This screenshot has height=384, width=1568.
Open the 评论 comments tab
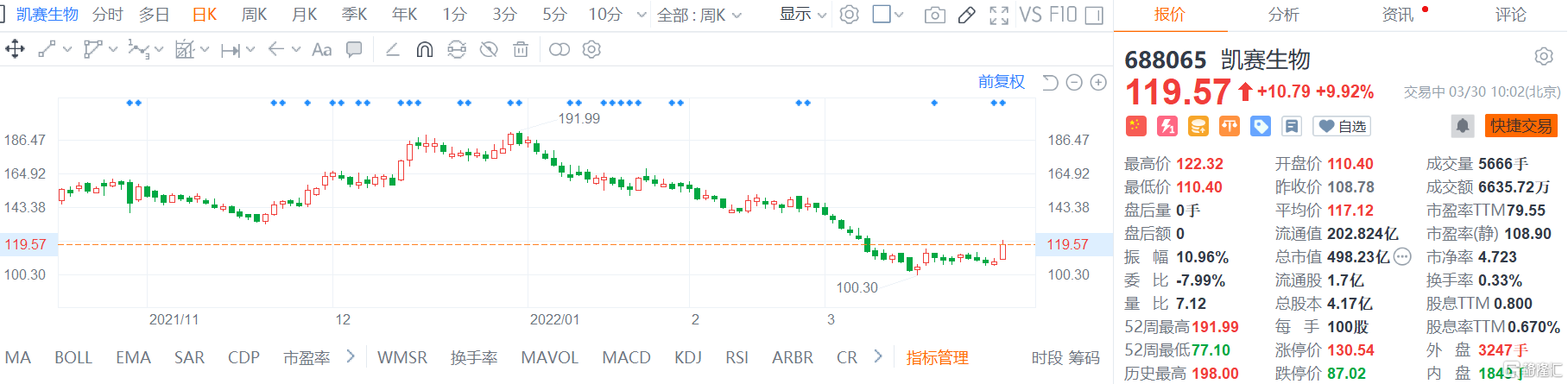point(1510,15)
